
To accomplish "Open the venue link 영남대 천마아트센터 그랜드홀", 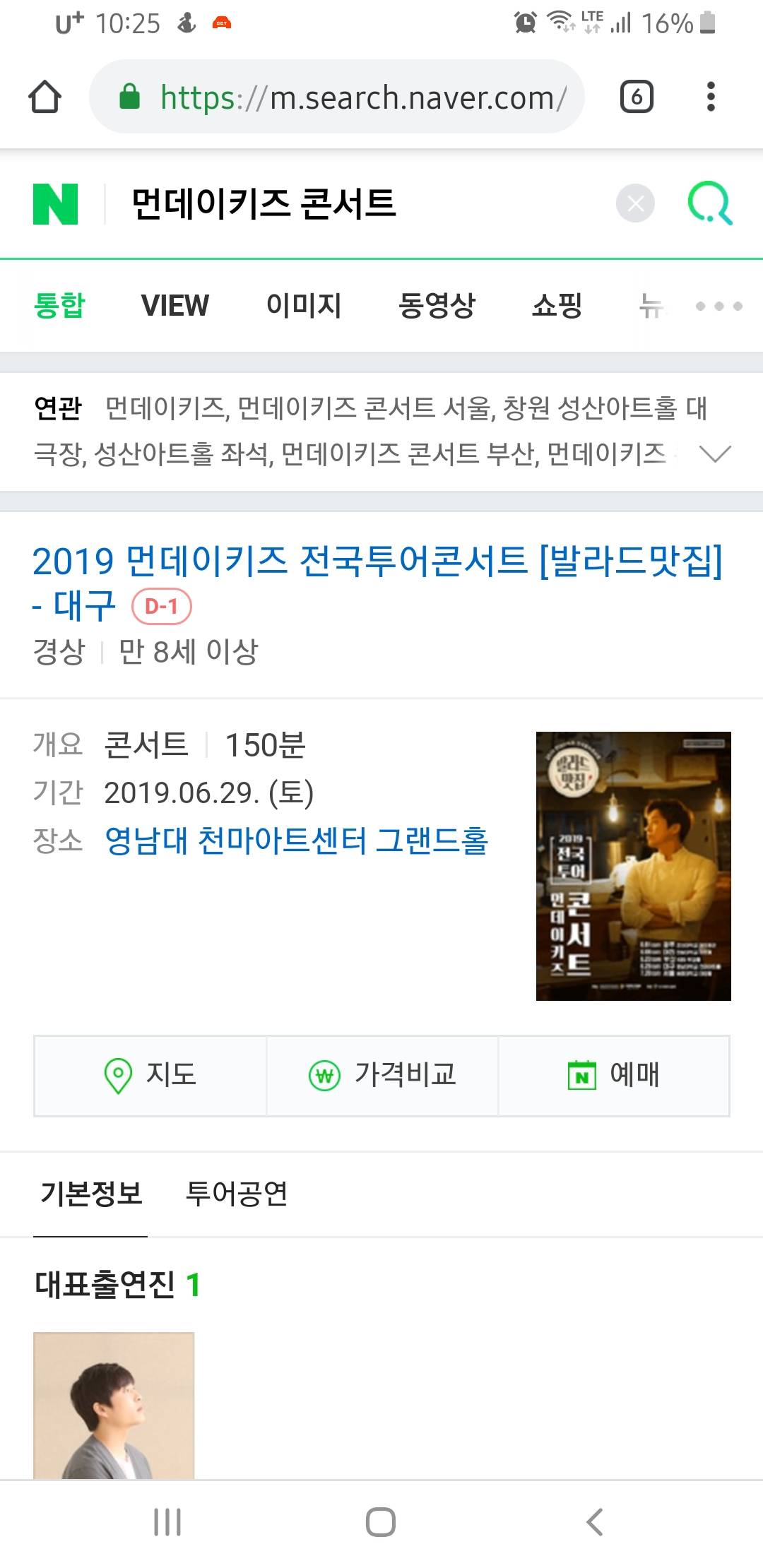I will (x=296, y=841).
